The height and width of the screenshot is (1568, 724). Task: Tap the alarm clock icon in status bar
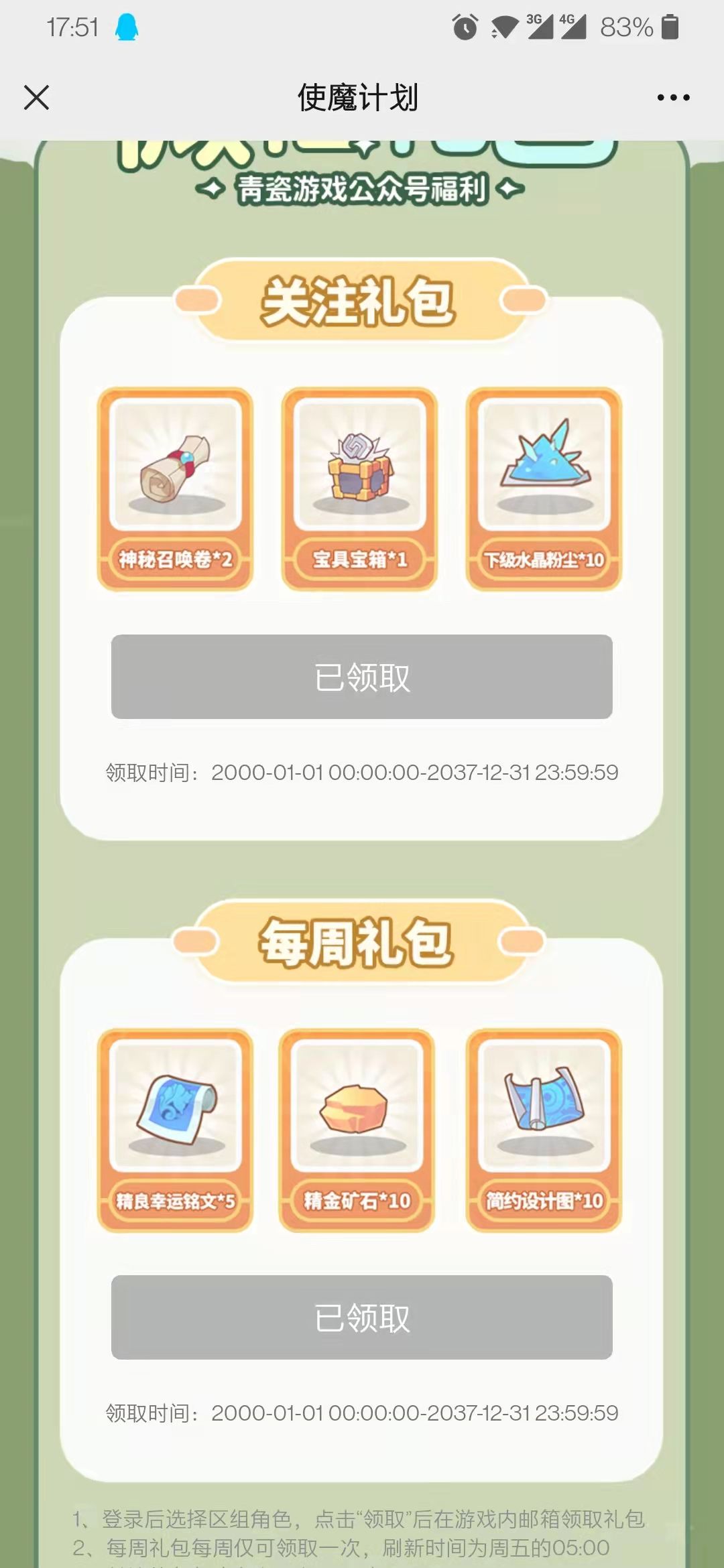tap(466, 27)
